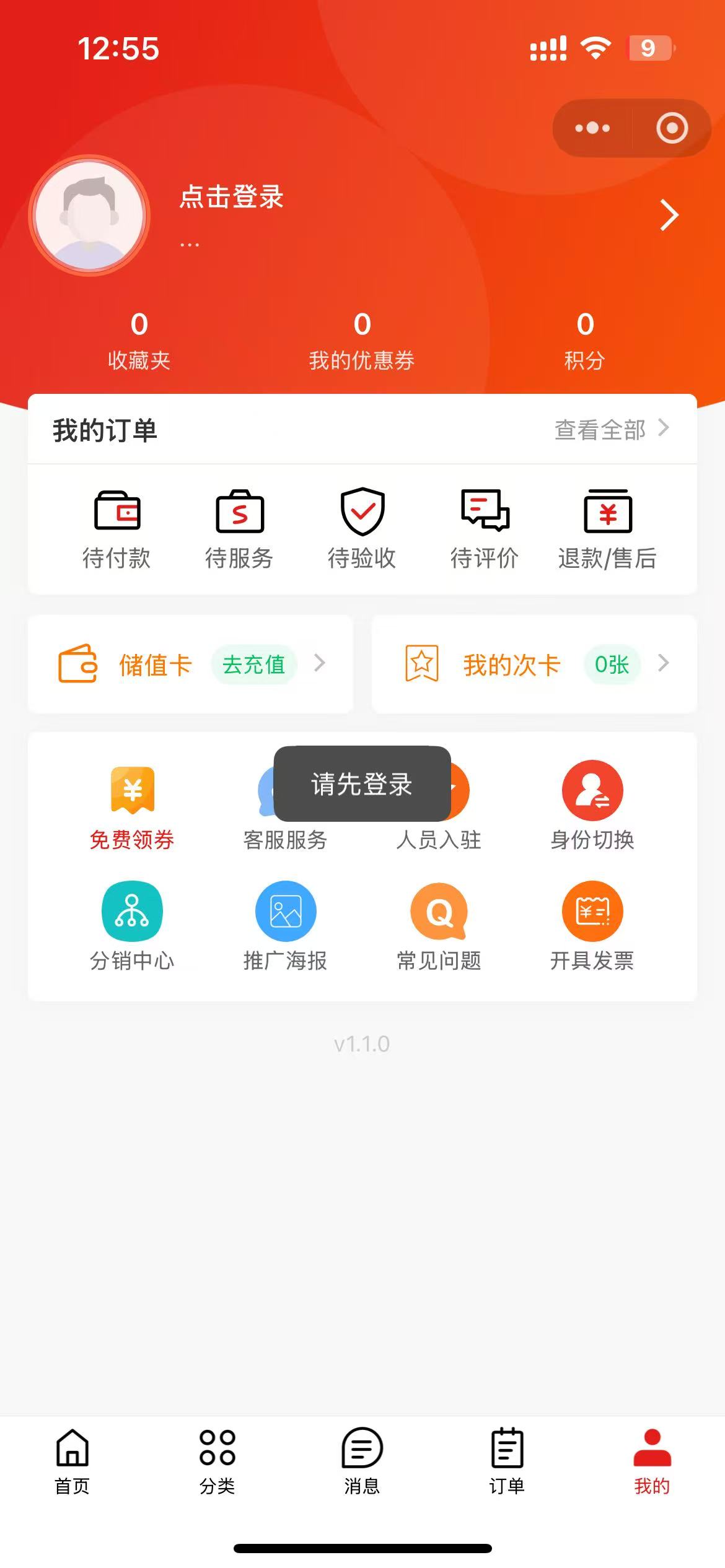The width and height of the screenshot is (725, 1568).
Task: Switch to the 消息 tab
Action: click(362, 1460)
